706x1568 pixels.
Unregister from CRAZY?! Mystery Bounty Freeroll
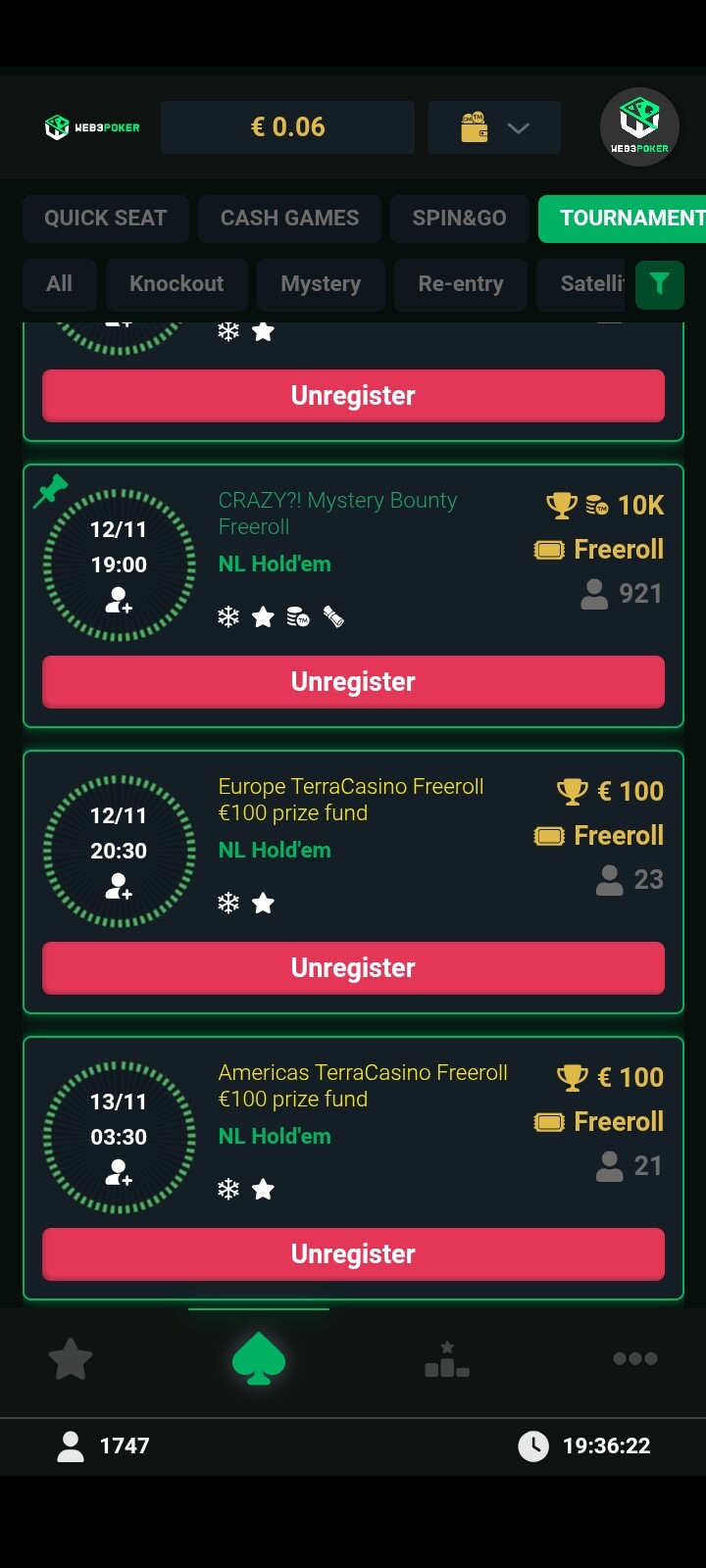[x=353, y=682]
